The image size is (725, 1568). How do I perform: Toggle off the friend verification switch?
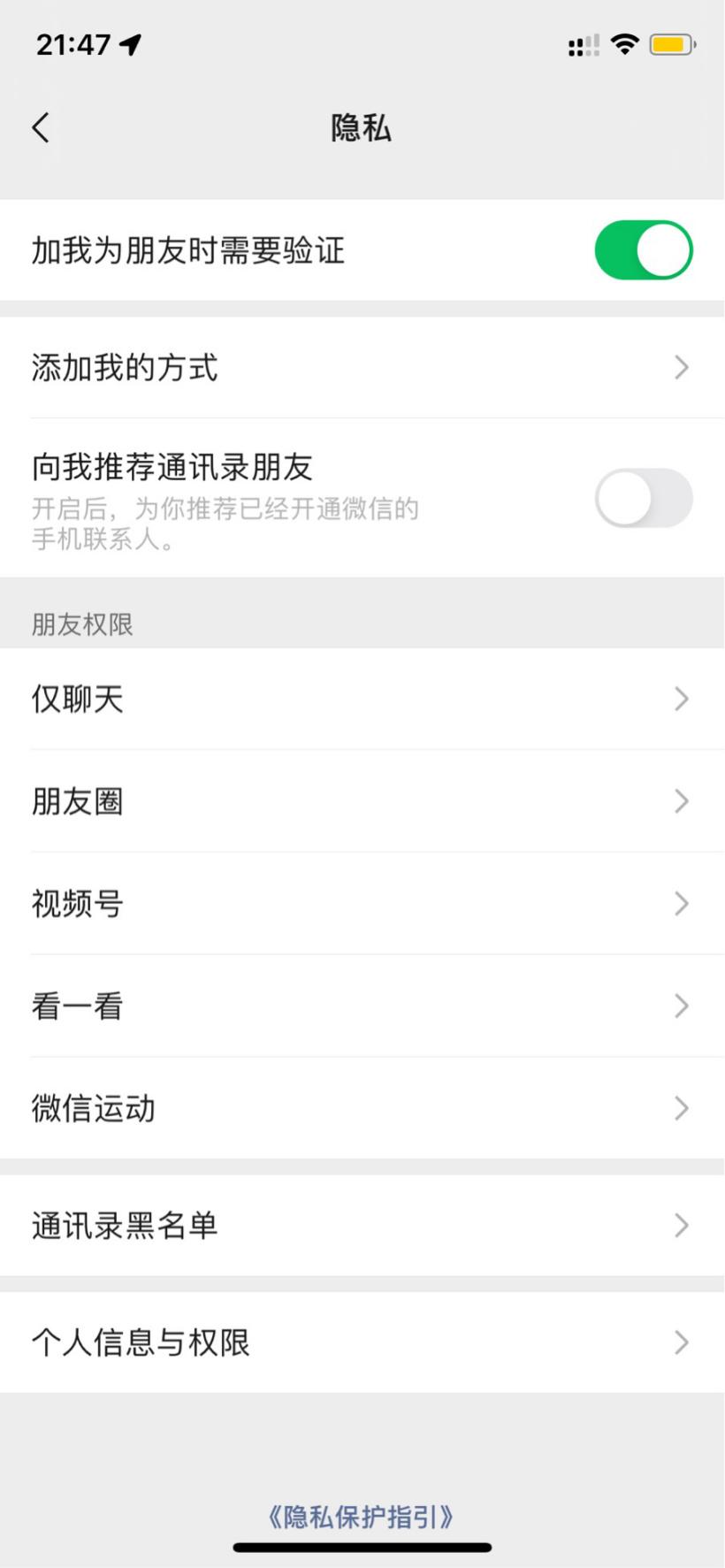click(x=645, y=249)
